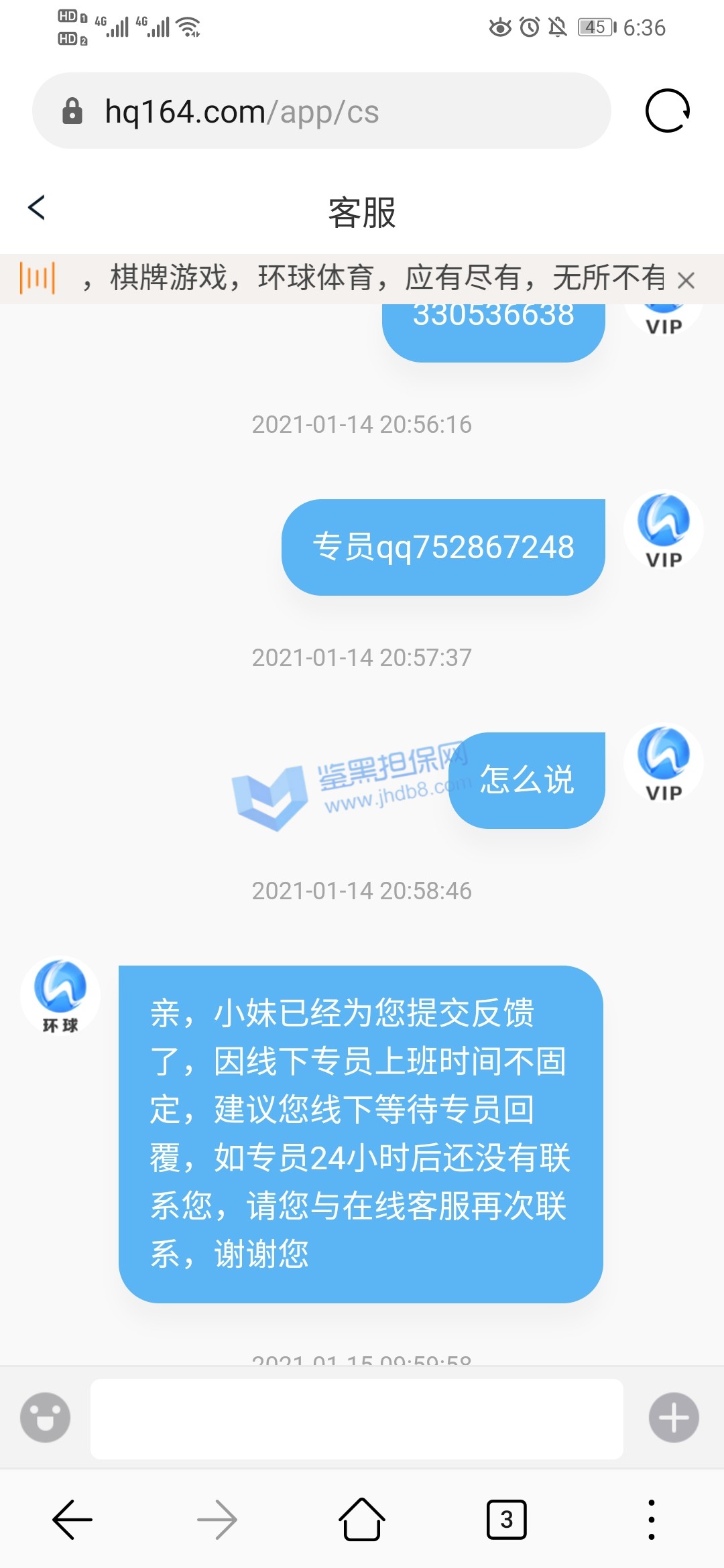Open the browser three-dot menu
The image size is (724, 1568).
(651, 1520)
